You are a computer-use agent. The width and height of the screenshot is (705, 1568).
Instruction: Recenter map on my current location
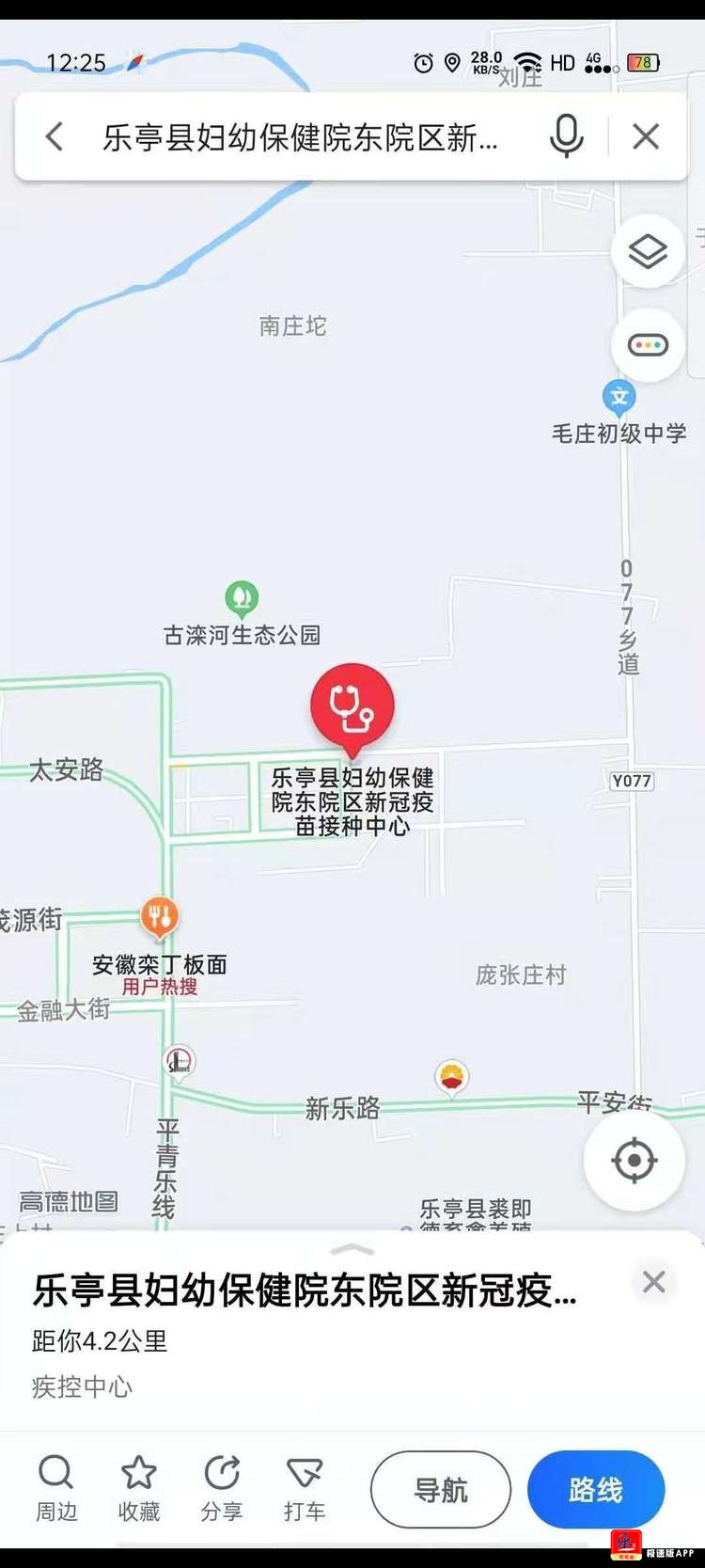[634, 1160]
